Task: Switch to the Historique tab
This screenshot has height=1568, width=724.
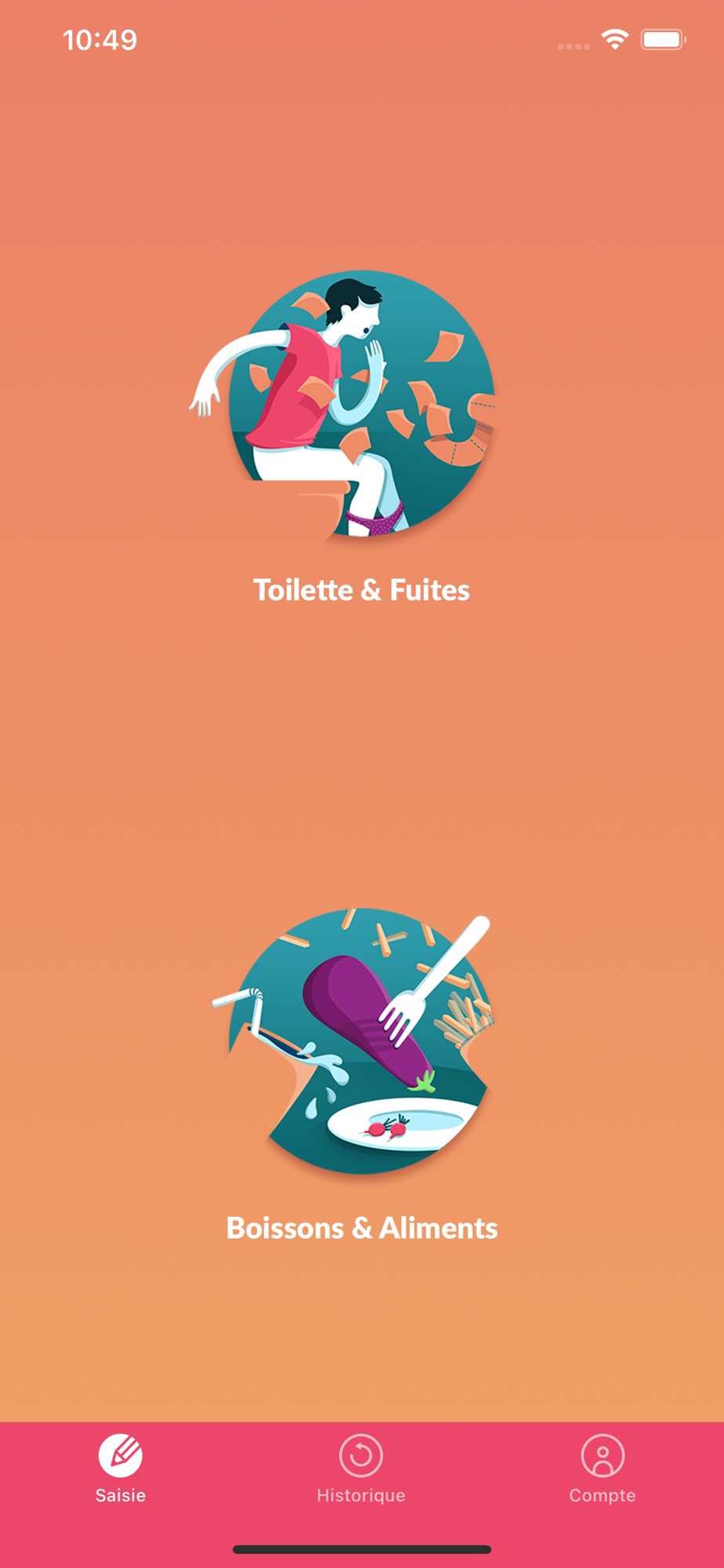Action: (x=361, y=1468)
